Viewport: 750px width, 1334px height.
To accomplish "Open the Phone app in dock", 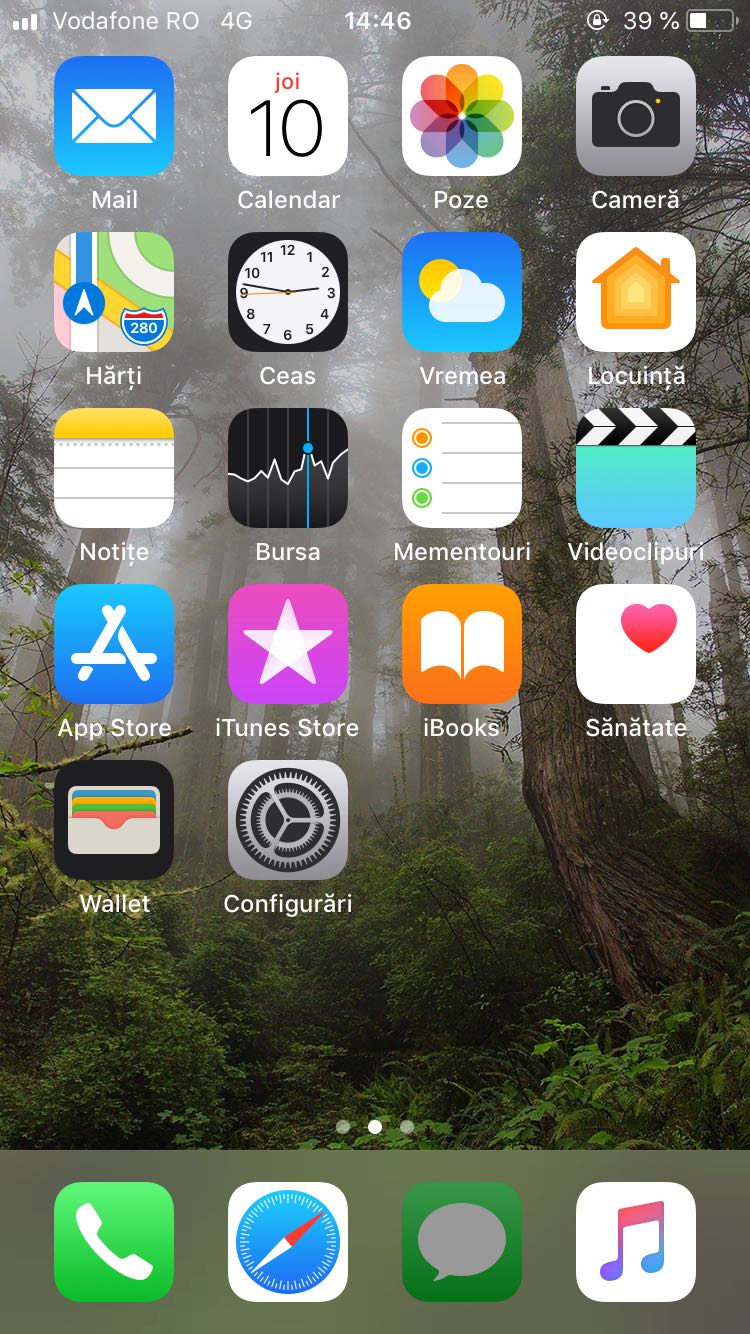I will click(x=114, y=1242).
